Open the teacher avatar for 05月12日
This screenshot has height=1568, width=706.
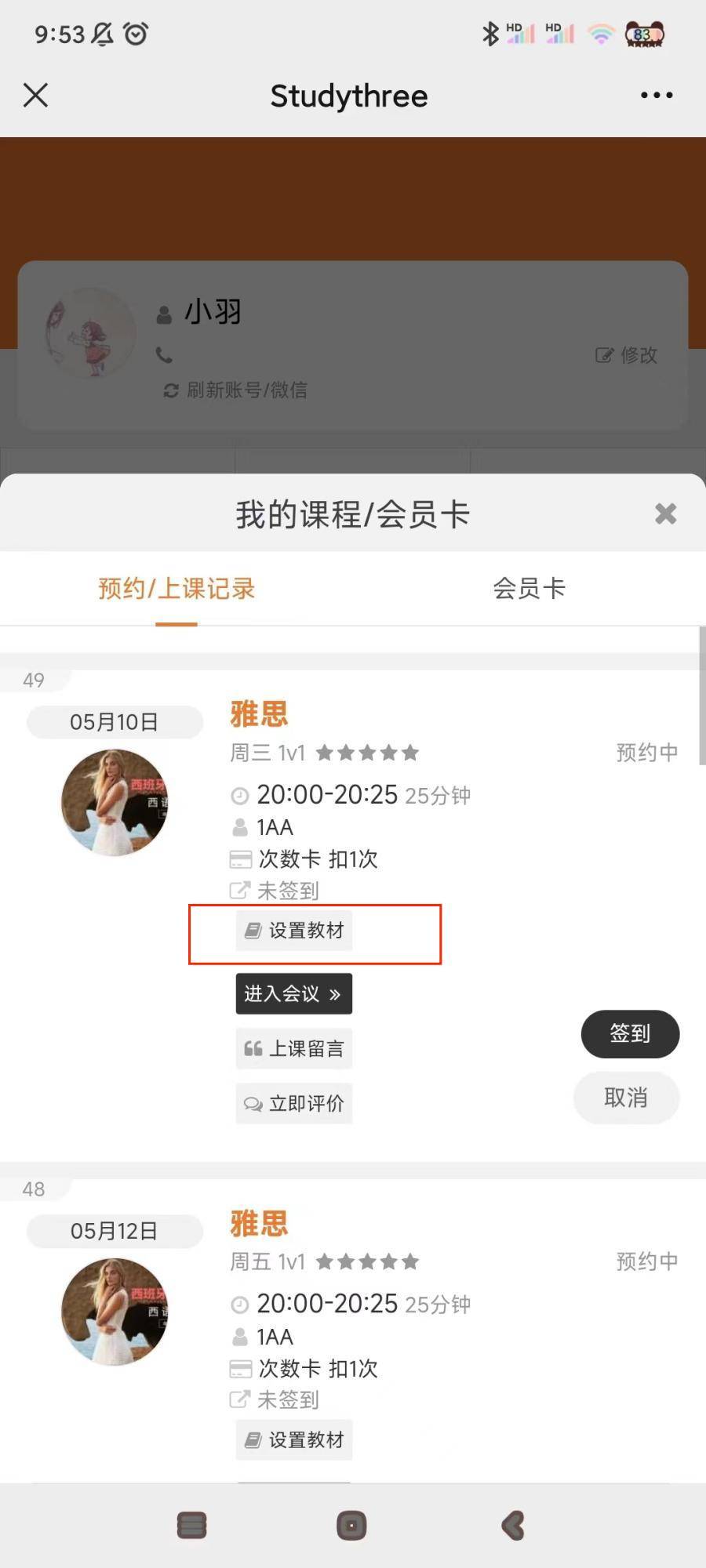tap(115, 1312)
